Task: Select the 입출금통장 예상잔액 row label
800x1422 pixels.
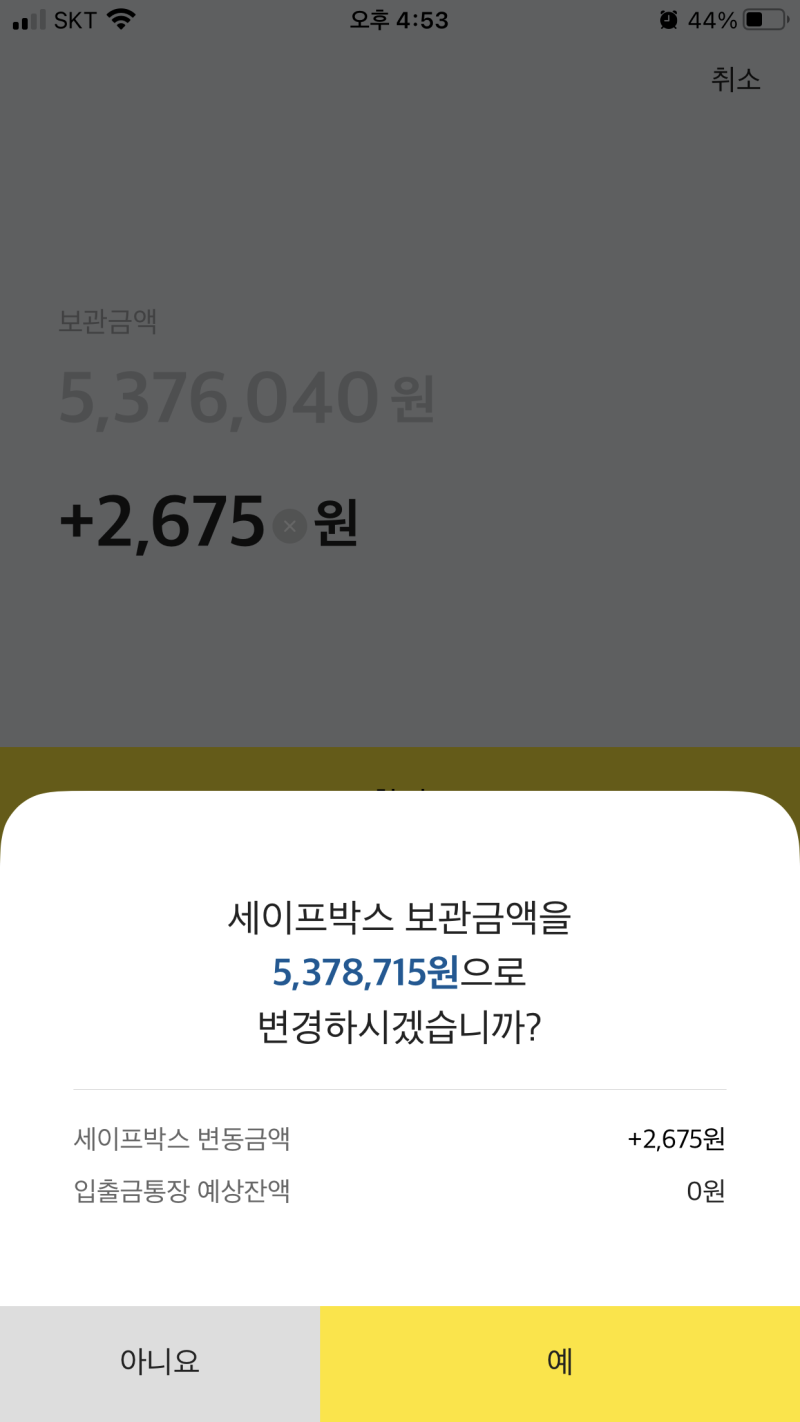Action: tap(184, 1191)
